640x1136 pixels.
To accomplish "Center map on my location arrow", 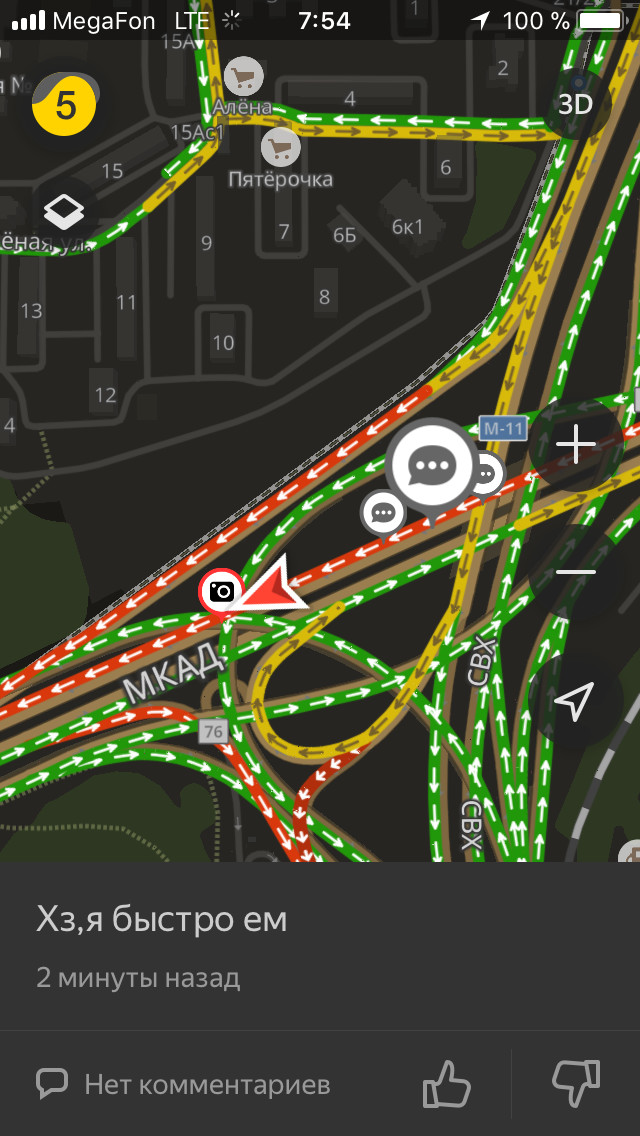I will 575,701.
